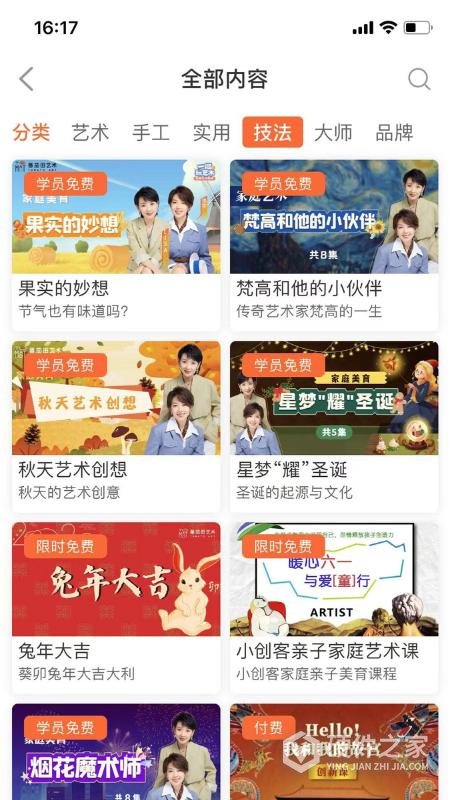Image resolution: width=450 pixels, height=800 pixels.
Task: Open the 果实的妙想 course card
Action: [x=116, y=245]
